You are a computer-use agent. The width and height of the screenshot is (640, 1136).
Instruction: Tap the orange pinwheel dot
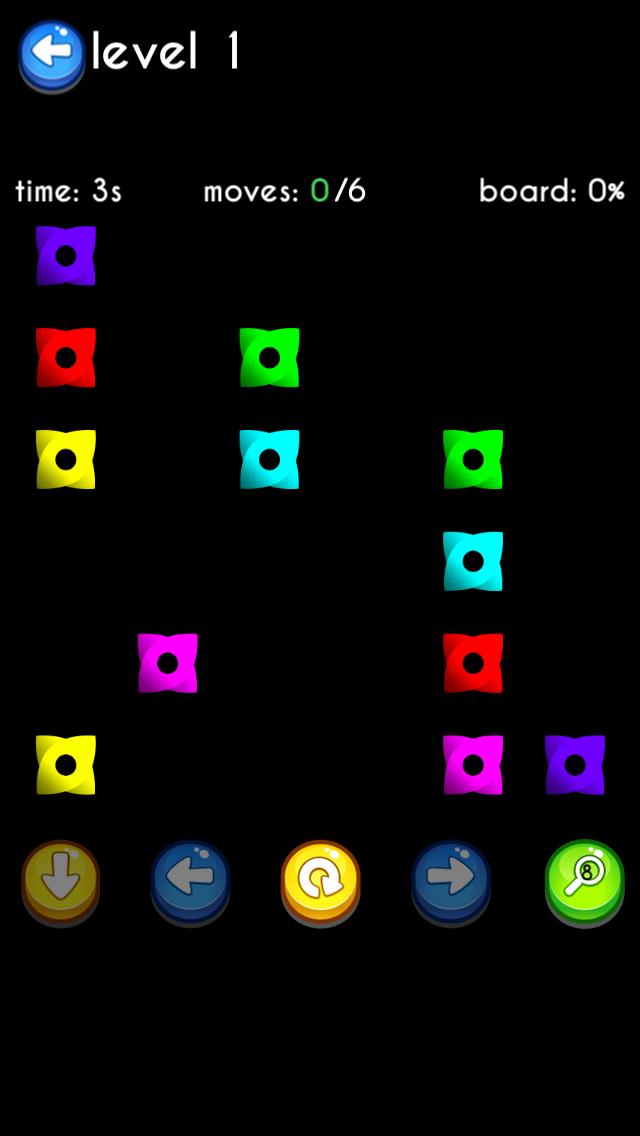66,459
